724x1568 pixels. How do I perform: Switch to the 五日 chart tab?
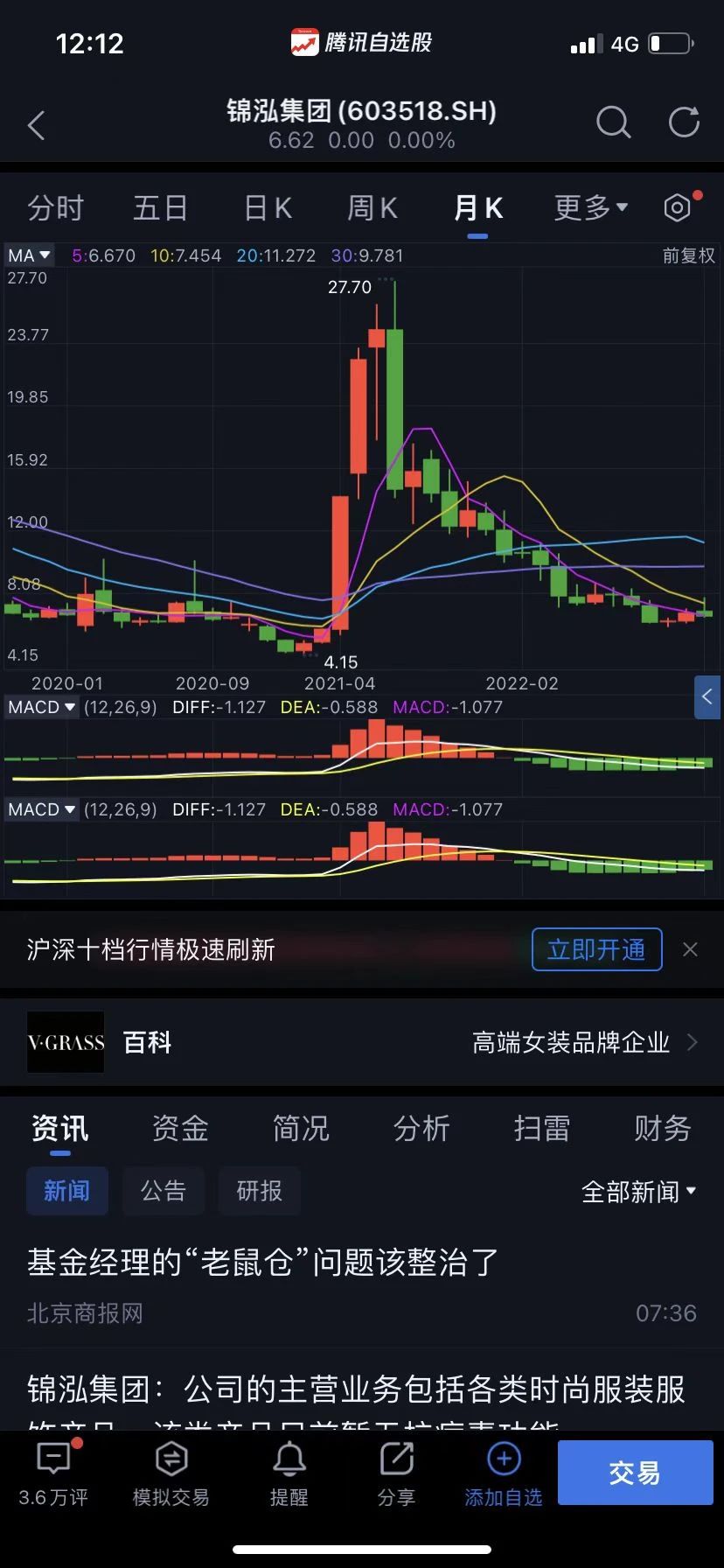pyautogui.click(x=160, y=208)
